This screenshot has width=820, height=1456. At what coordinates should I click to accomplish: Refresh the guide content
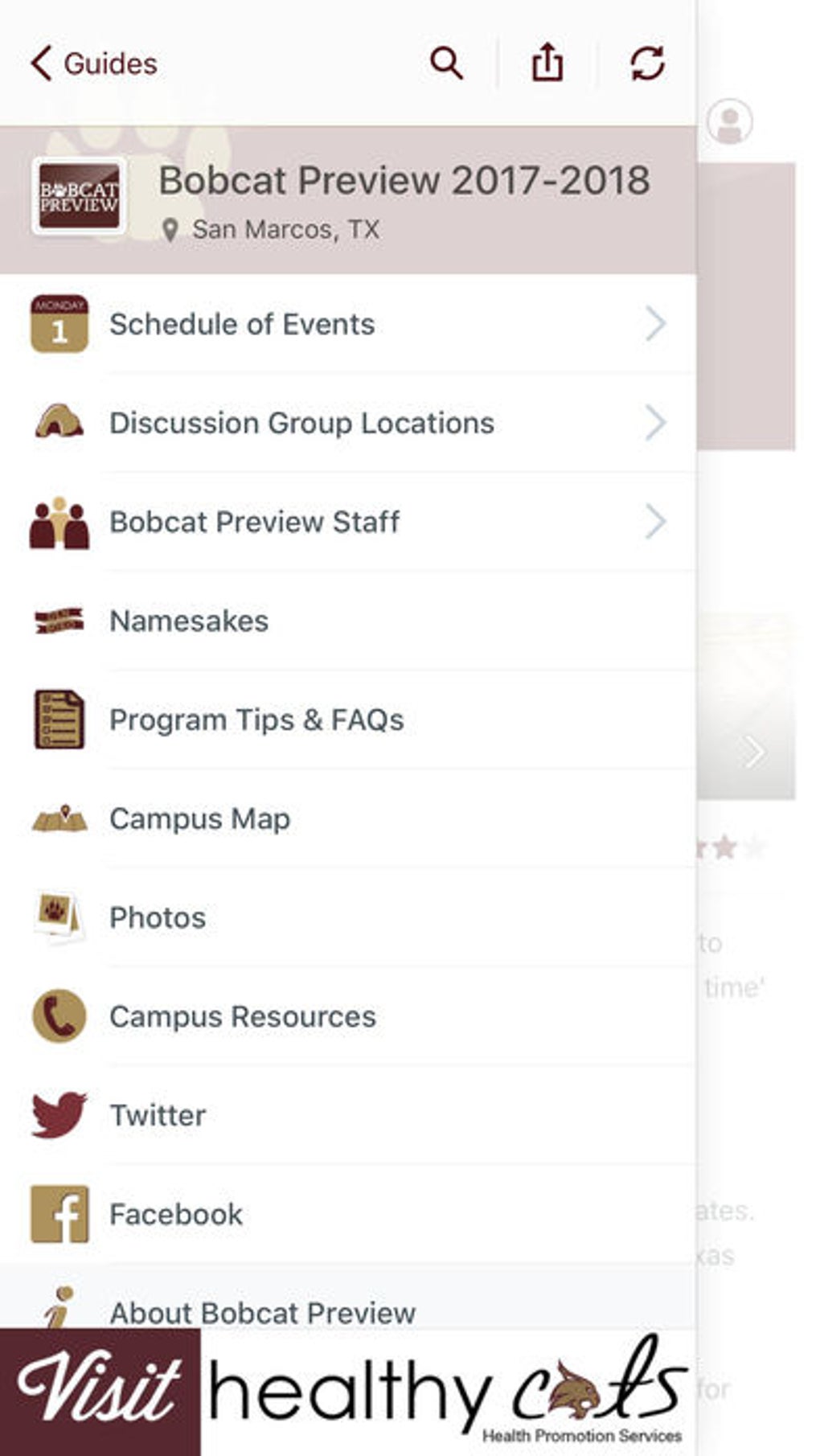(x=646, y=63)
